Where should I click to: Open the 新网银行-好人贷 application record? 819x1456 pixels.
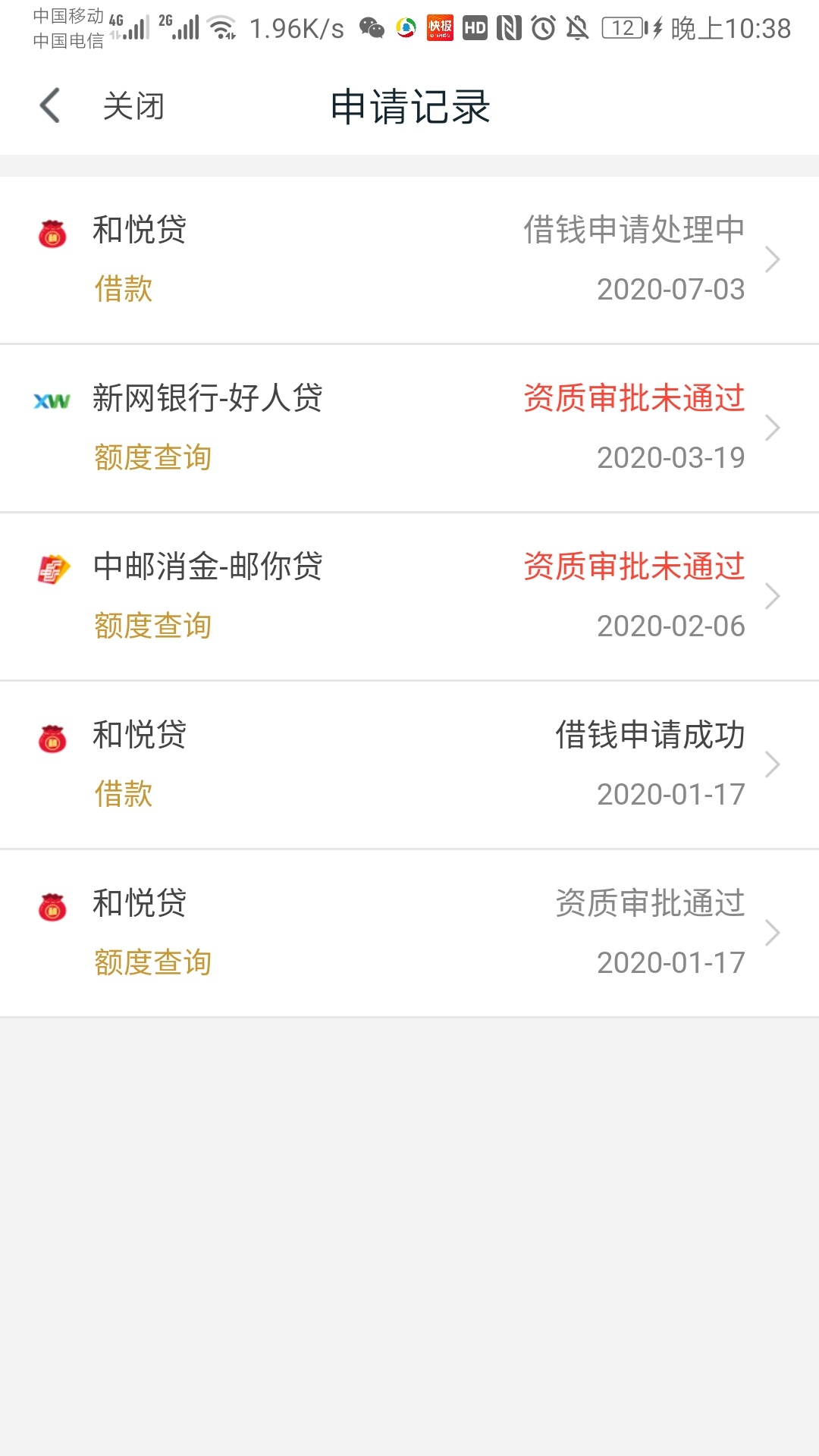click(x=409, y=428)
